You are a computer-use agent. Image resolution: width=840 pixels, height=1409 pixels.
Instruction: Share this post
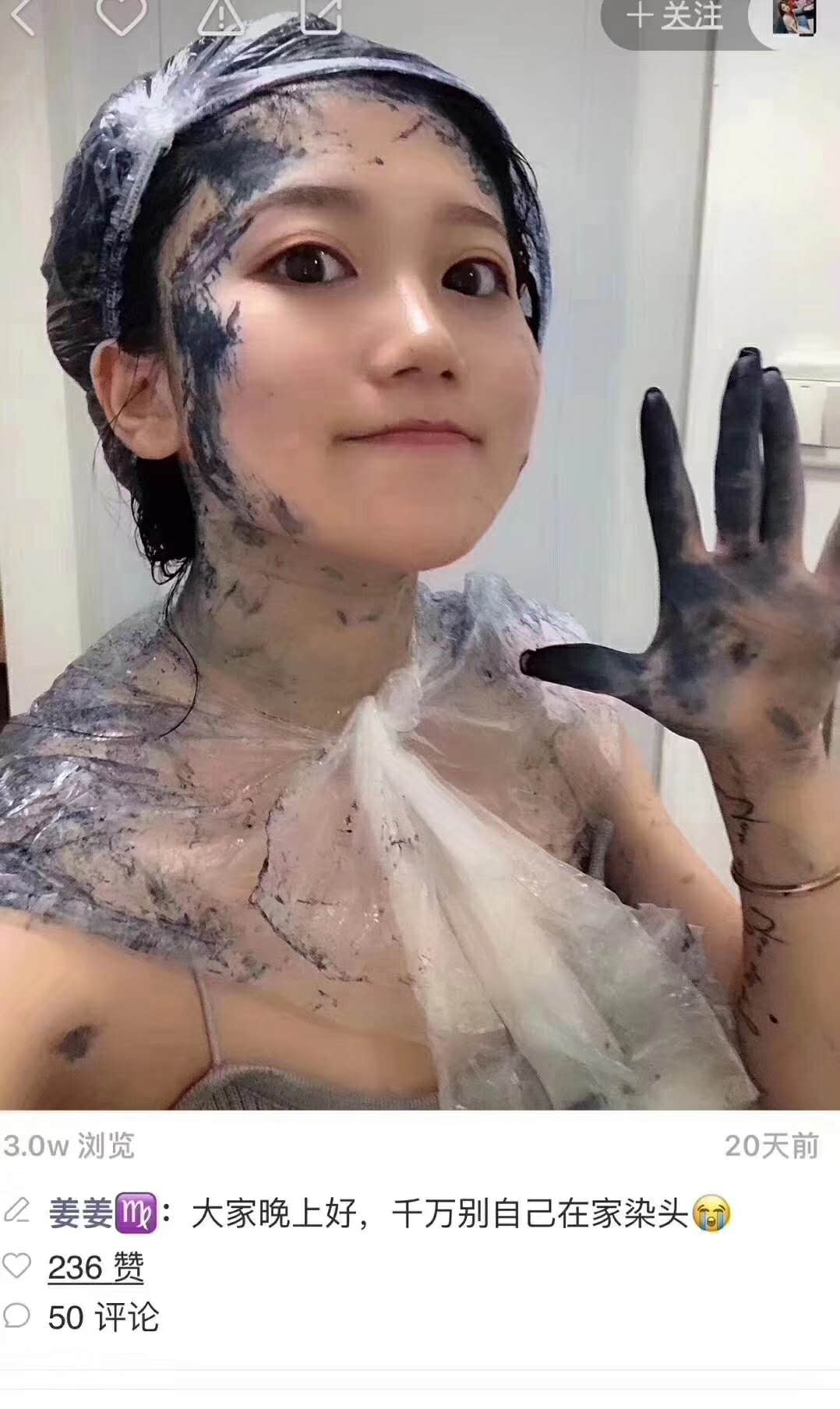click(x=321, y=16)
